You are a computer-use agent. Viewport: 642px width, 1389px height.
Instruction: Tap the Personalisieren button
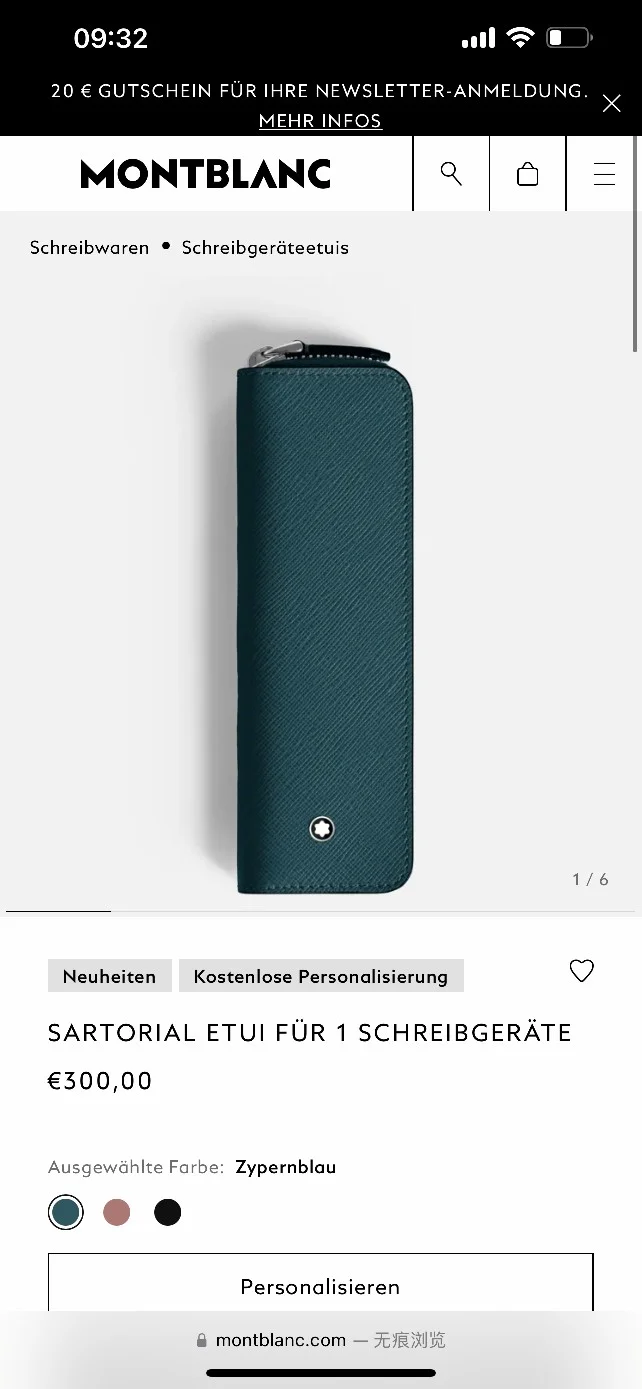(320, 1286)
